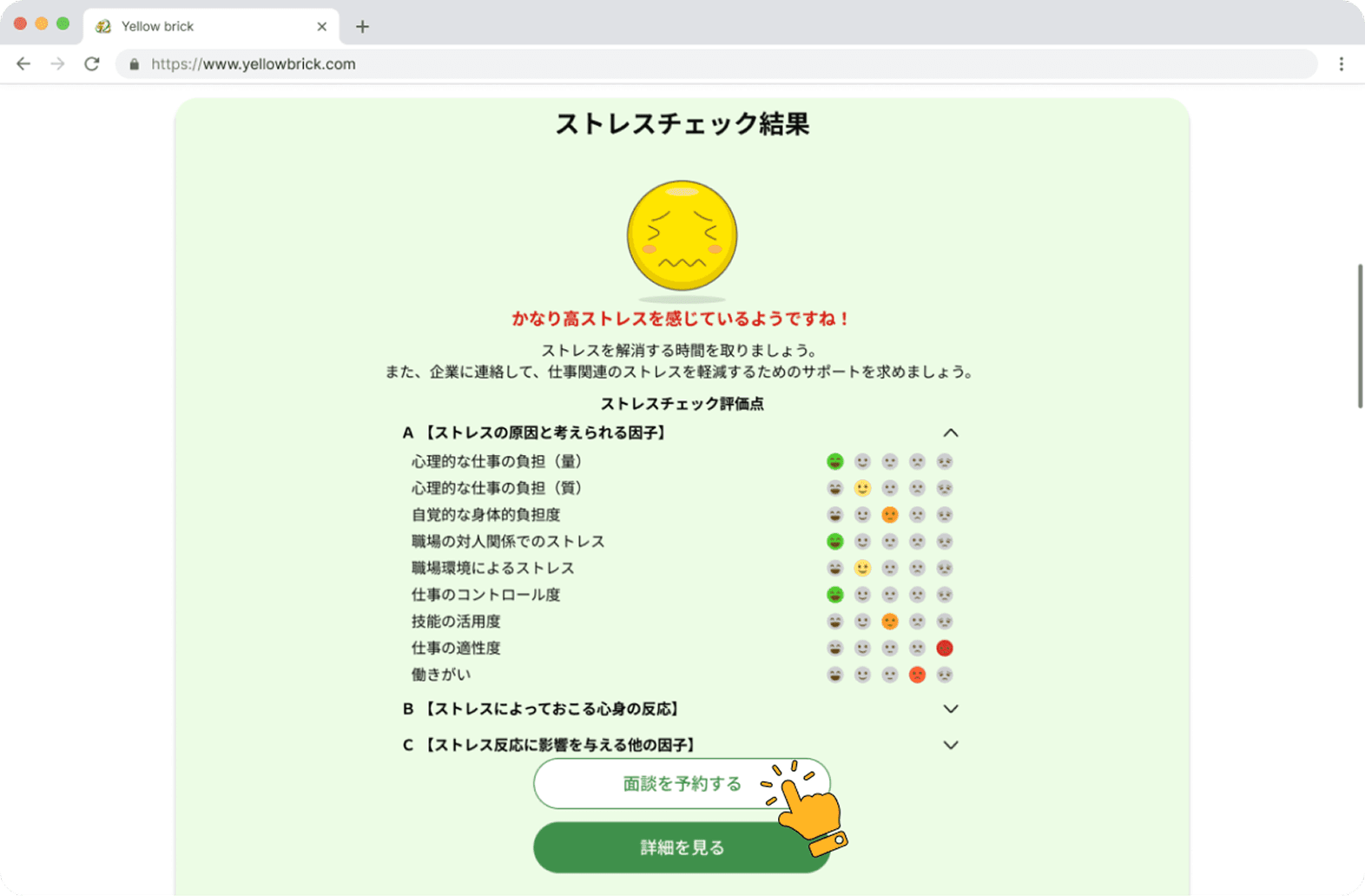Expand section C ストレス反応に影響を与える他の因子

tap(950, 745)
